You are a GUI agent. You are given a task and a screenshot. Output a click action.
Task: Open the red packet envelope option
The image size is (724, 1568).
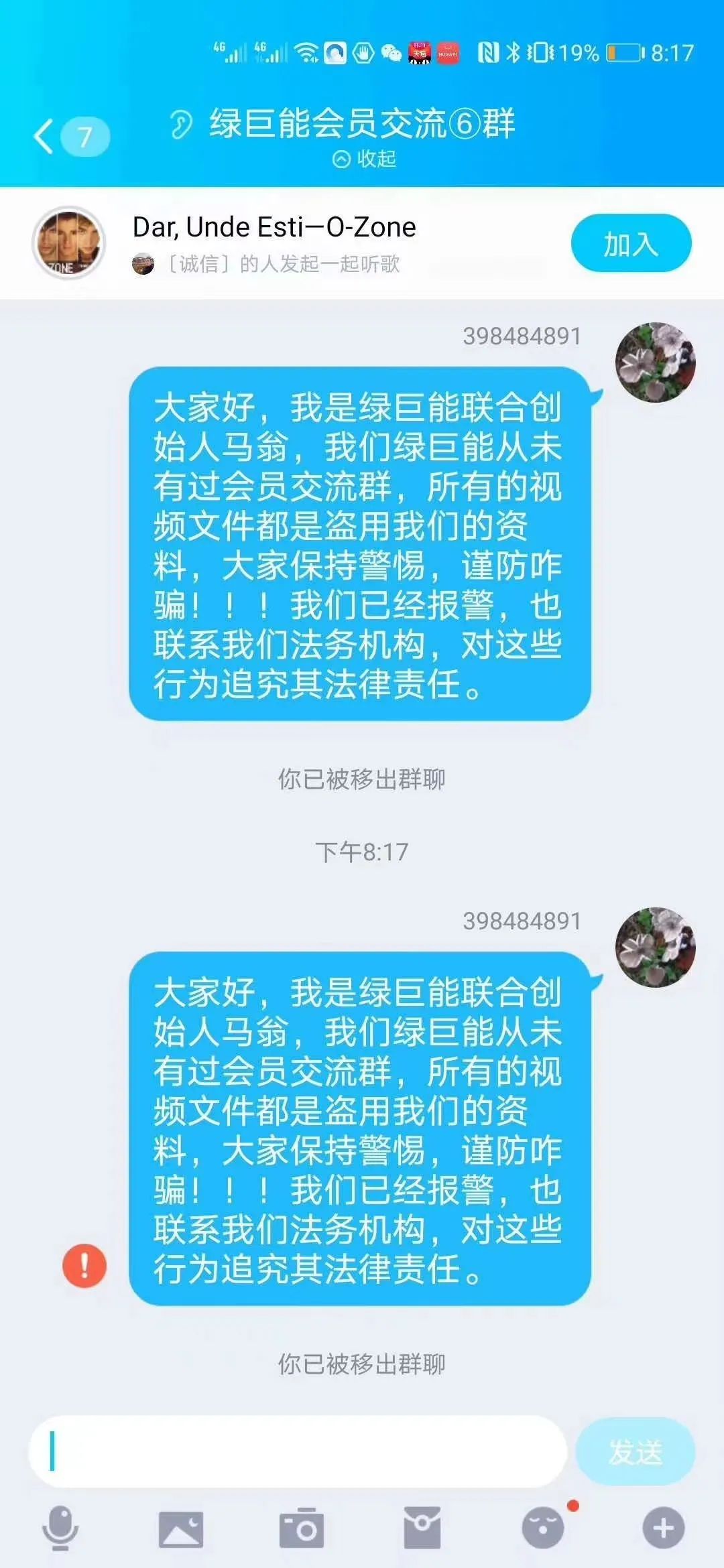[422, 1528]
